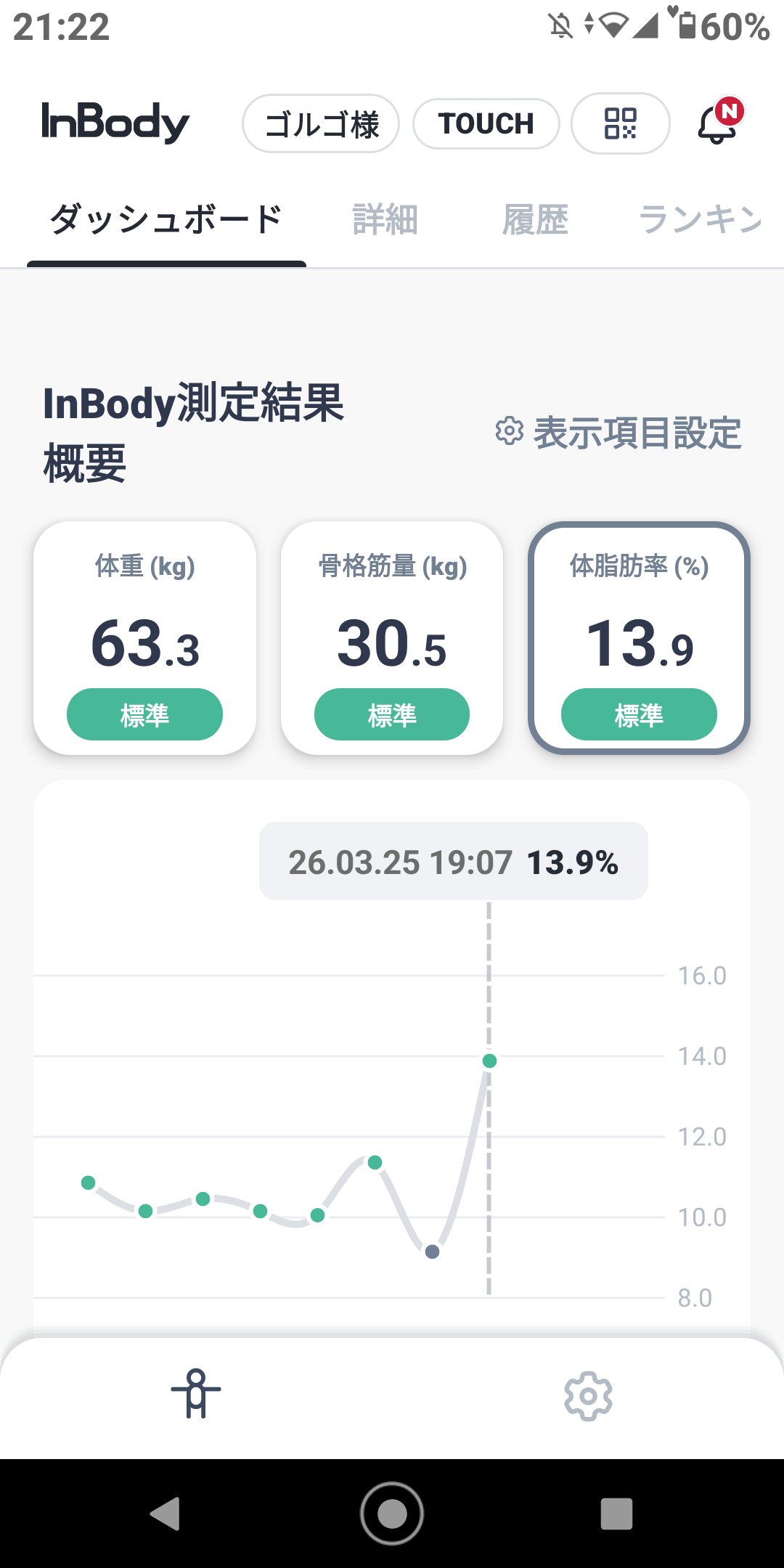Viewport: 784px width, 1568px height.
Task: Select the 体脂肪率 (%) card
Action: click(x=639, y=638)
